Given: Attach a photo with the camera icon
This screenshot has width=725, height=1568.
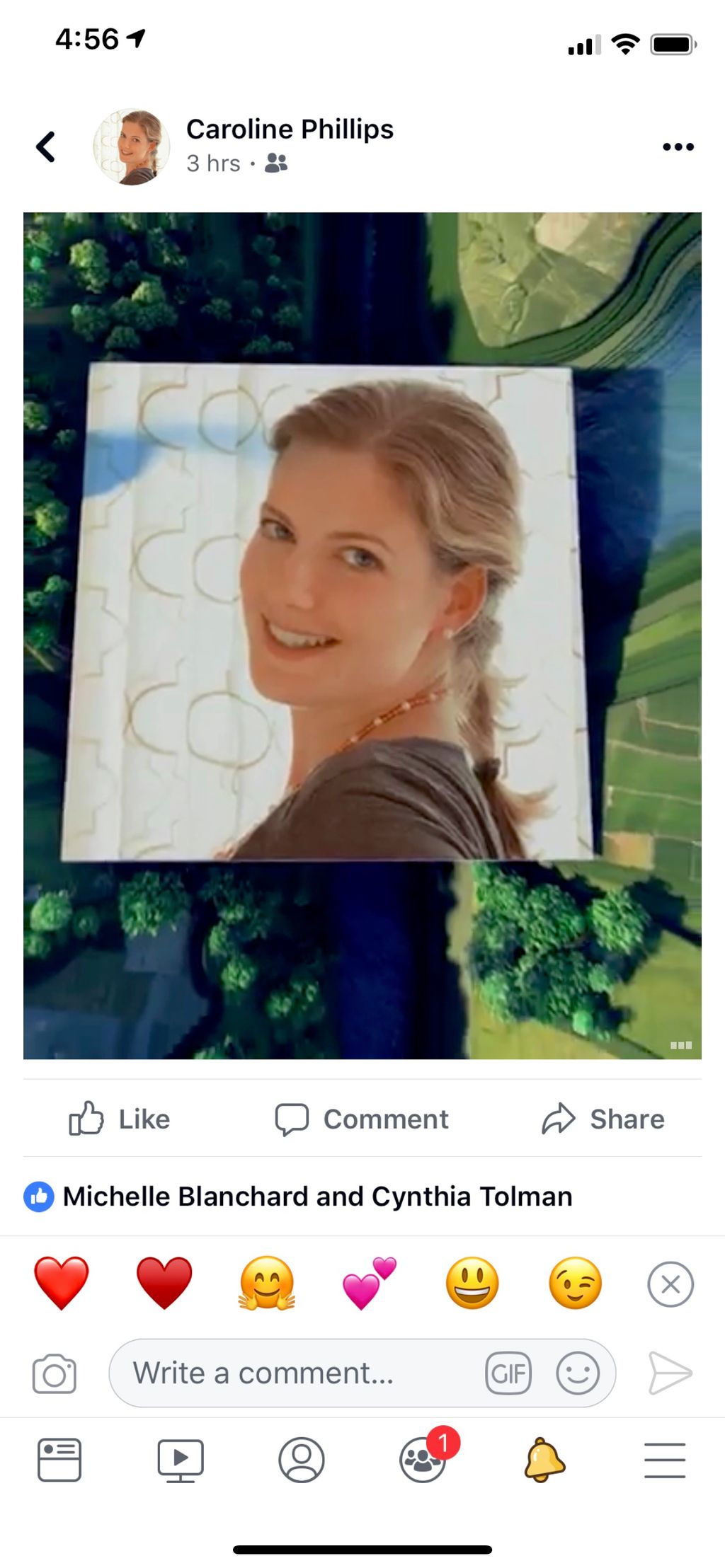Looking at the screenshot, I should pos(55,1373).
